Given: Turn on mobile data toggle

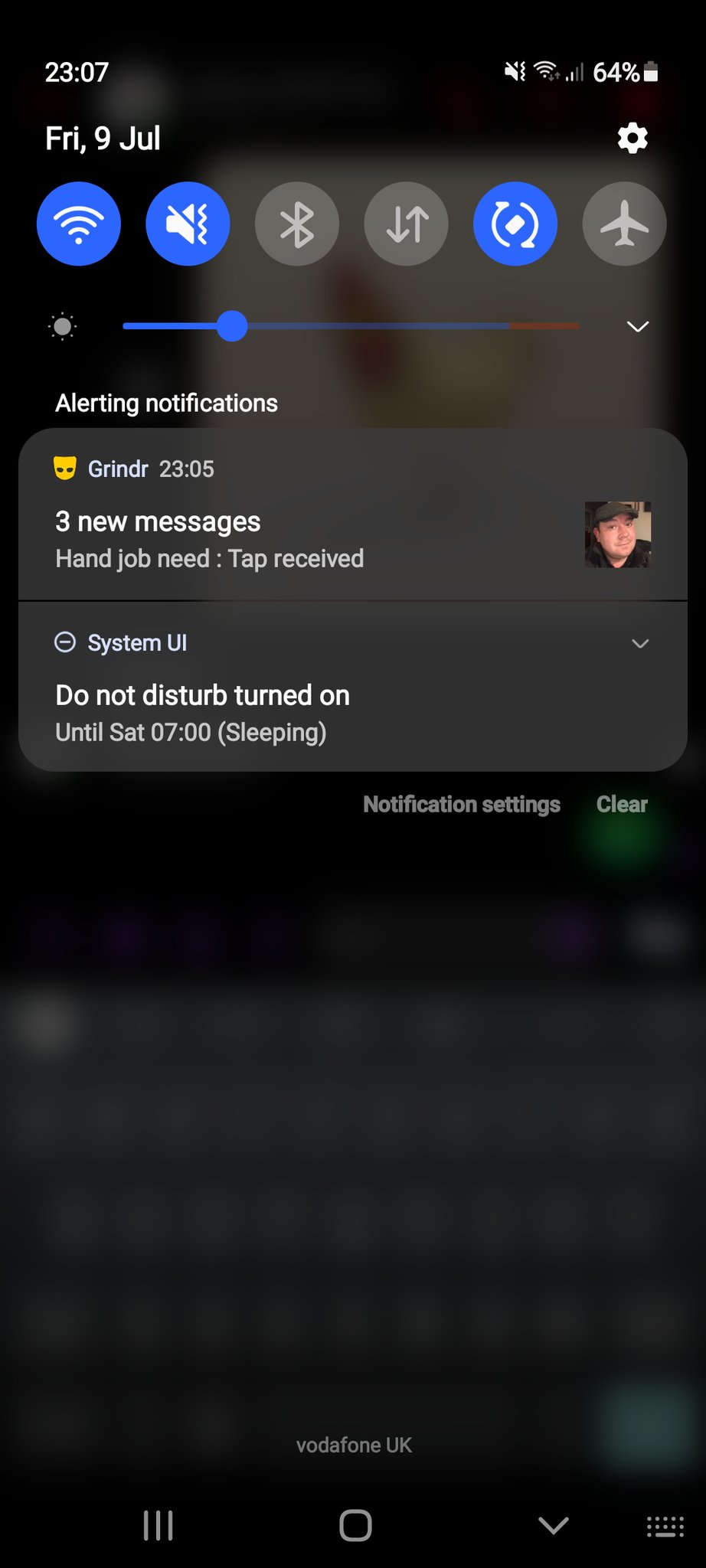Looking at the screenshot, I should [x=407, y=224].
